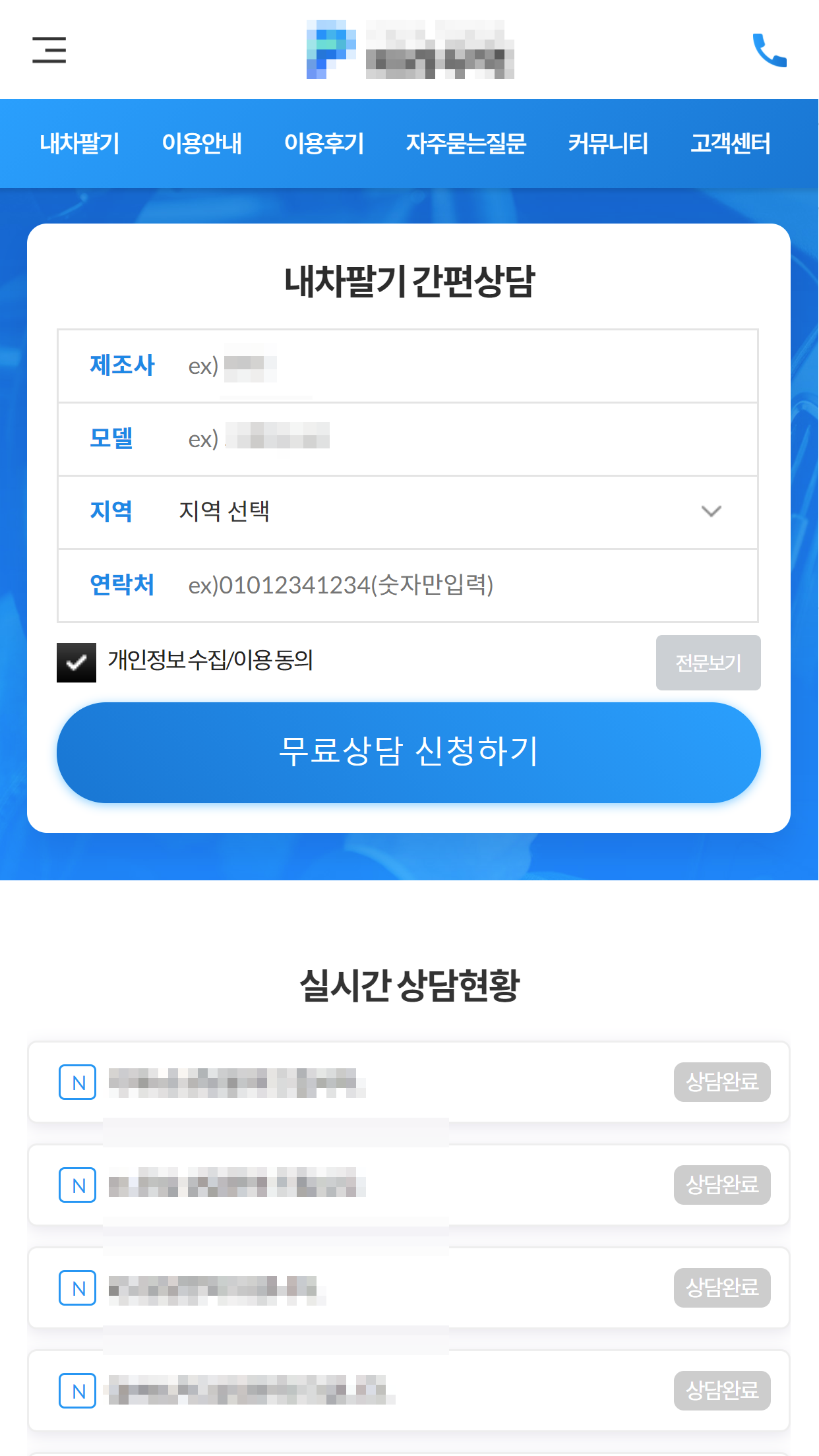Submit with 무료상담 신청하기
Image resolution: width=819 pixels, height=1456 pixels.
pyautogui.click(x=409, y=752)
